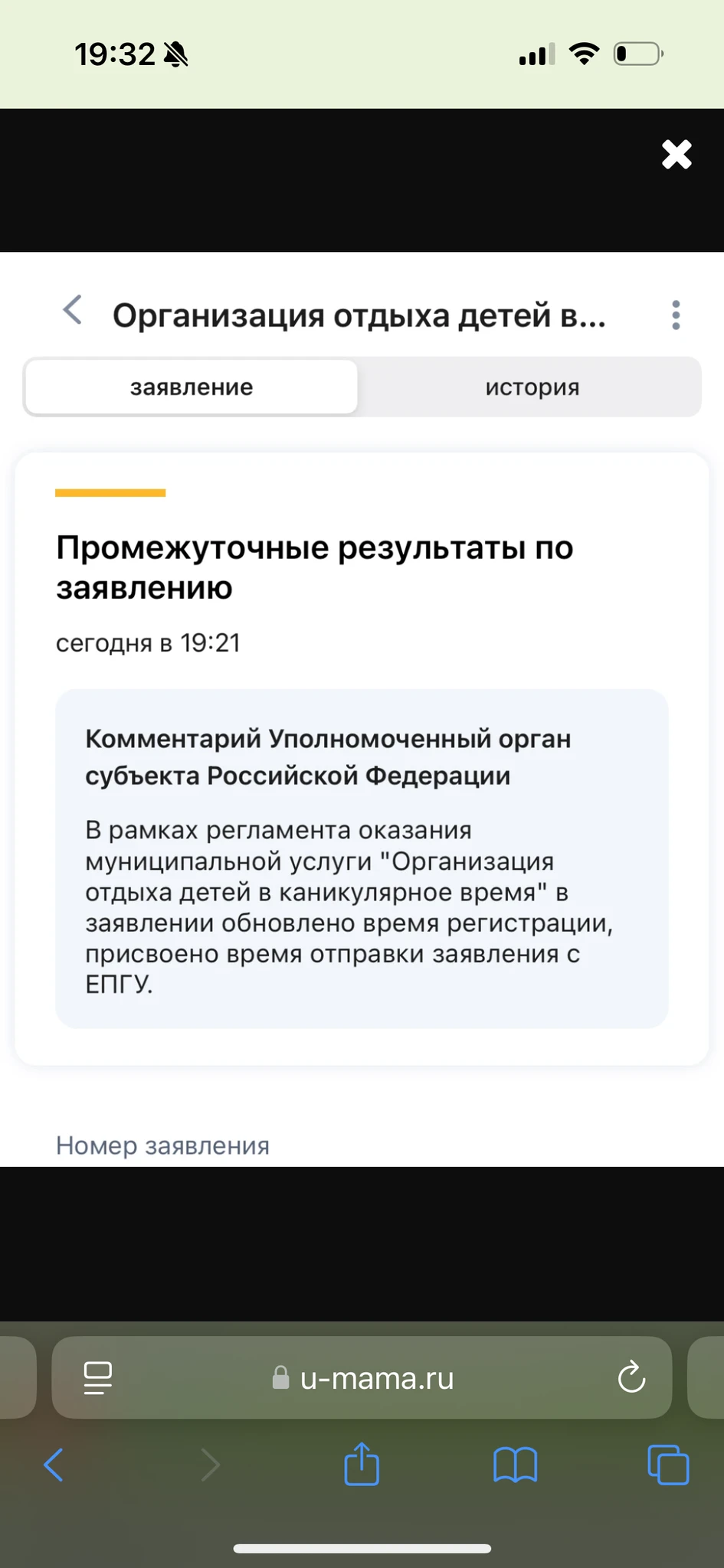Close the image viewer with the X
Screen dimensions: 724x1568
(676, 155)
